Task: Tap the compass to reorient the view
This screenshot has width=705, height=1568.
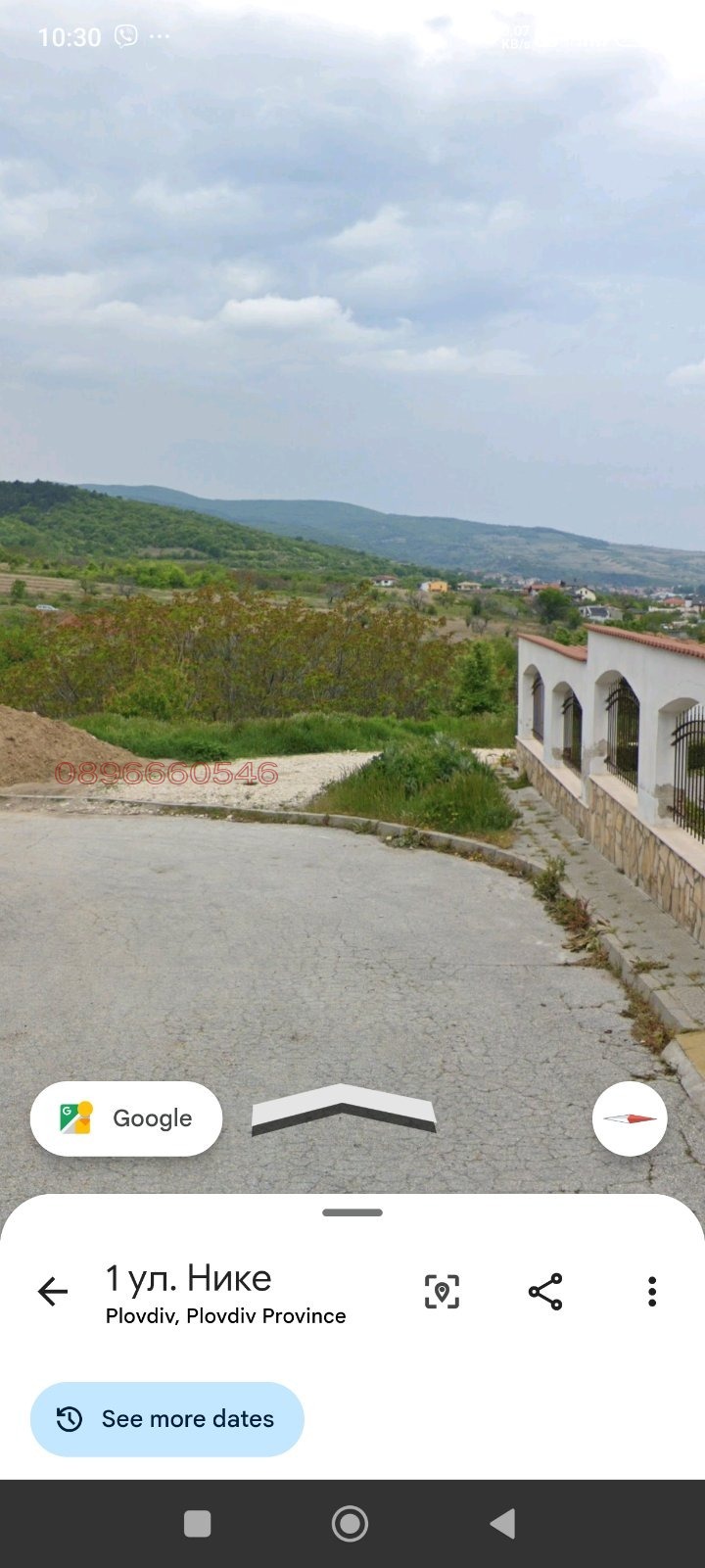Action: point(630,1118)
